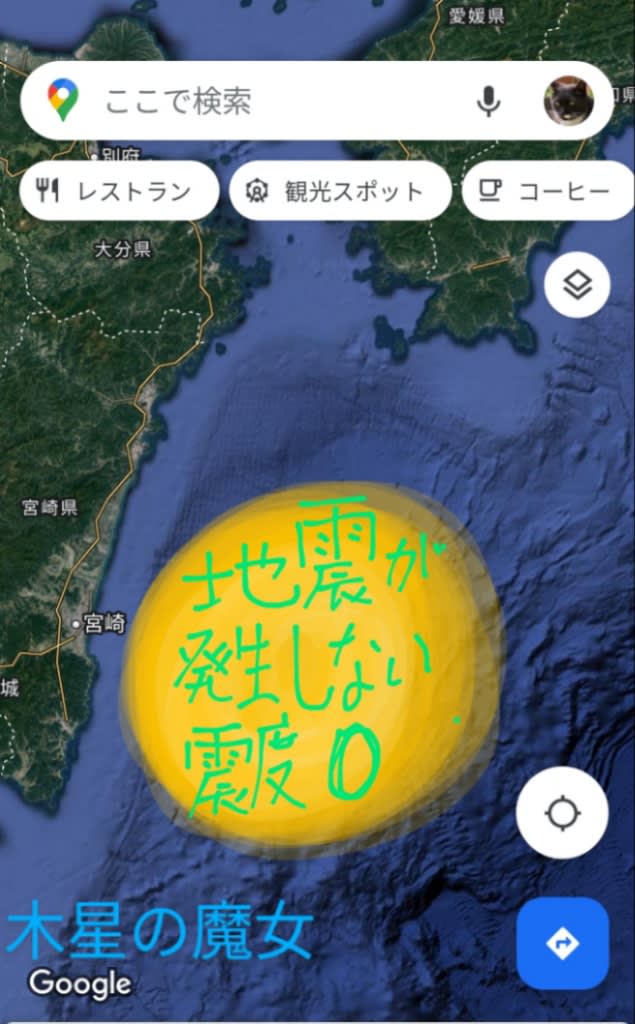Start voice search with the microphone
The height and width of the screenshot is (1024, 635).
point(488,101)
